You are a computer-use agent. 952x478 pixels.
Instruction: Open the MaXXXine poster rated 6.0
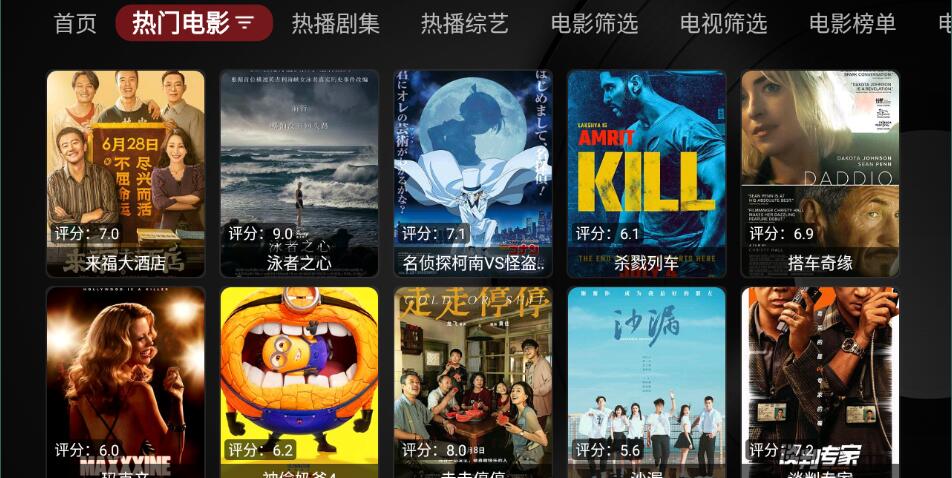(126, 382)
